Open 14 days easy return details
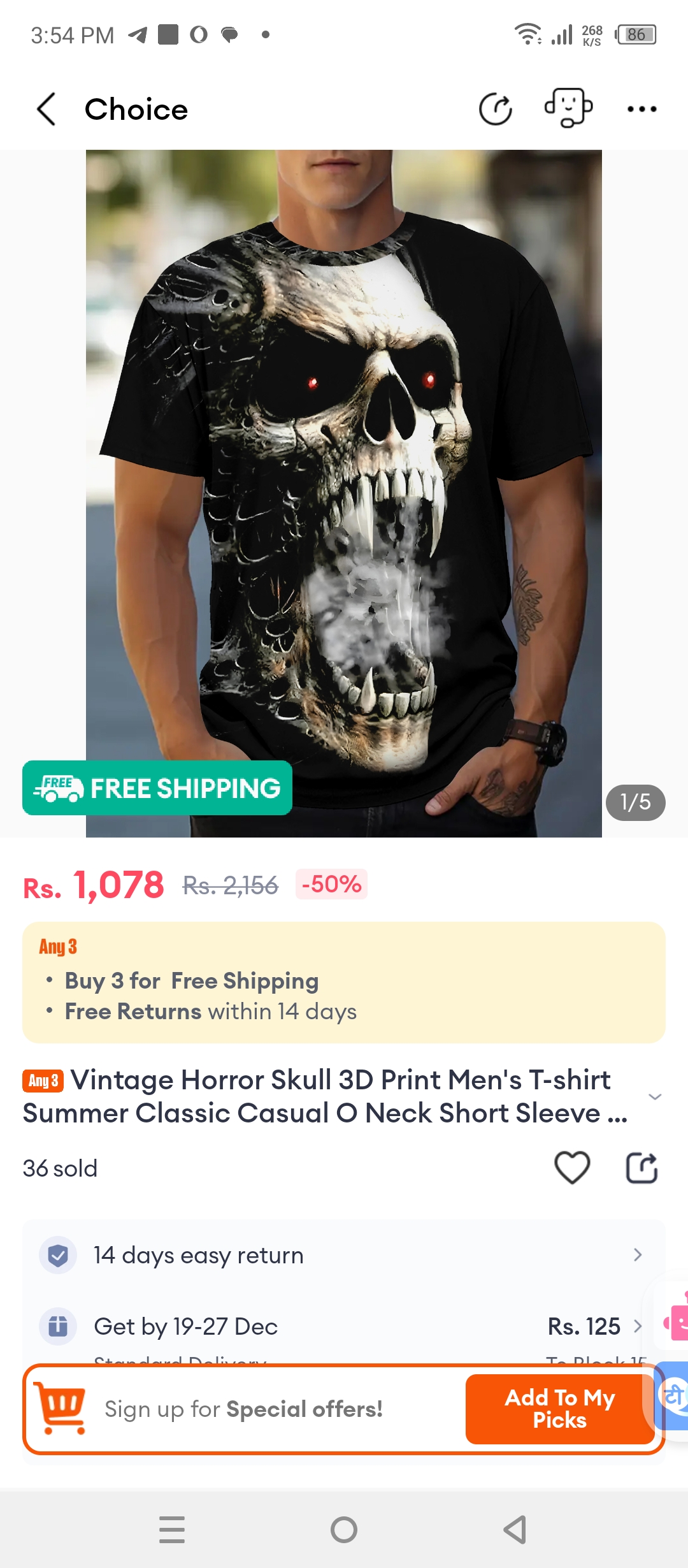This screenshot has width=688, height=1568. click(344, 1255)
